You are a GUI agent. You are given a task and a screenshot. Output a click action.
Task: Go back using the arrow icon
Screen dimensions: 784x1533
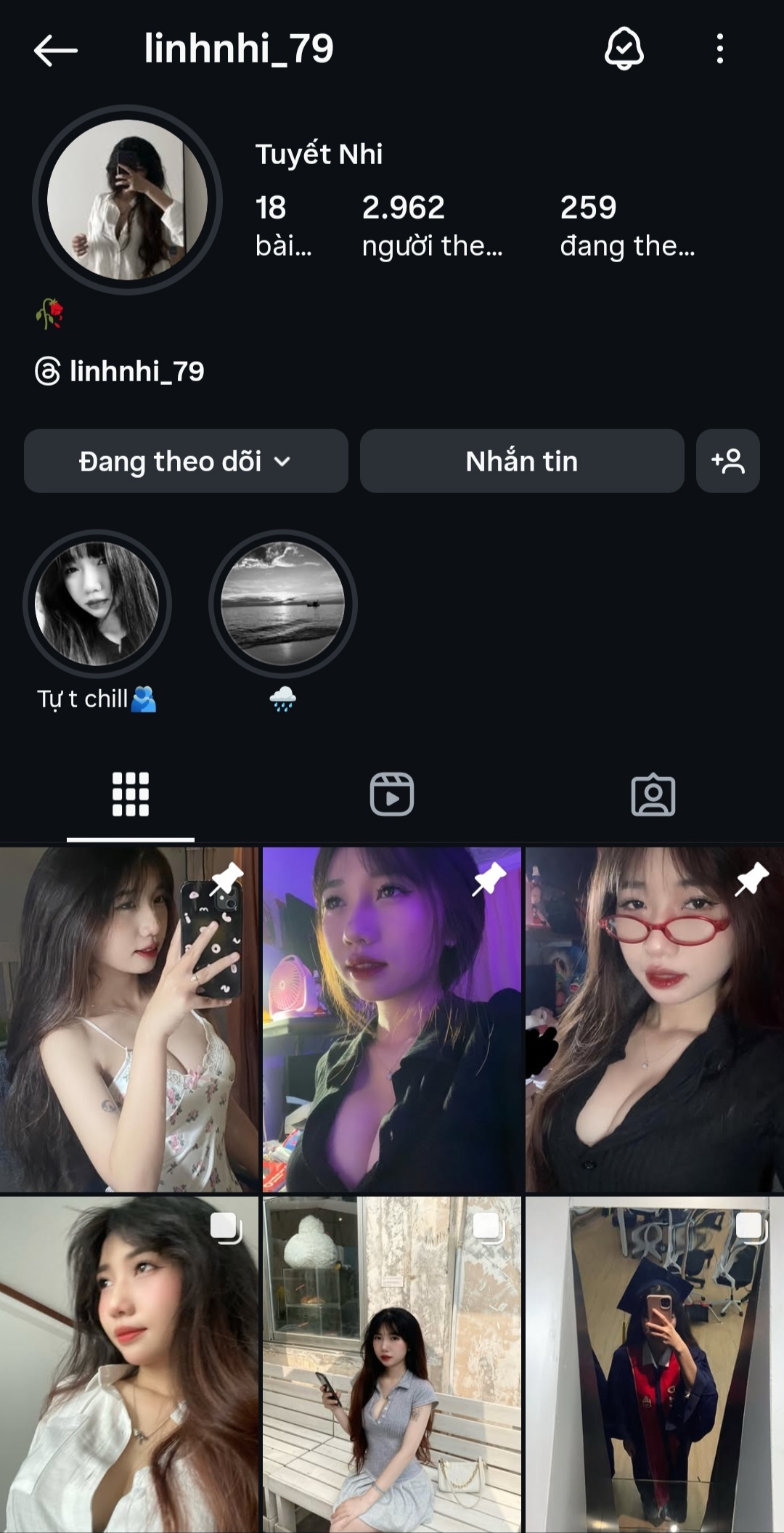pos(55,50)
